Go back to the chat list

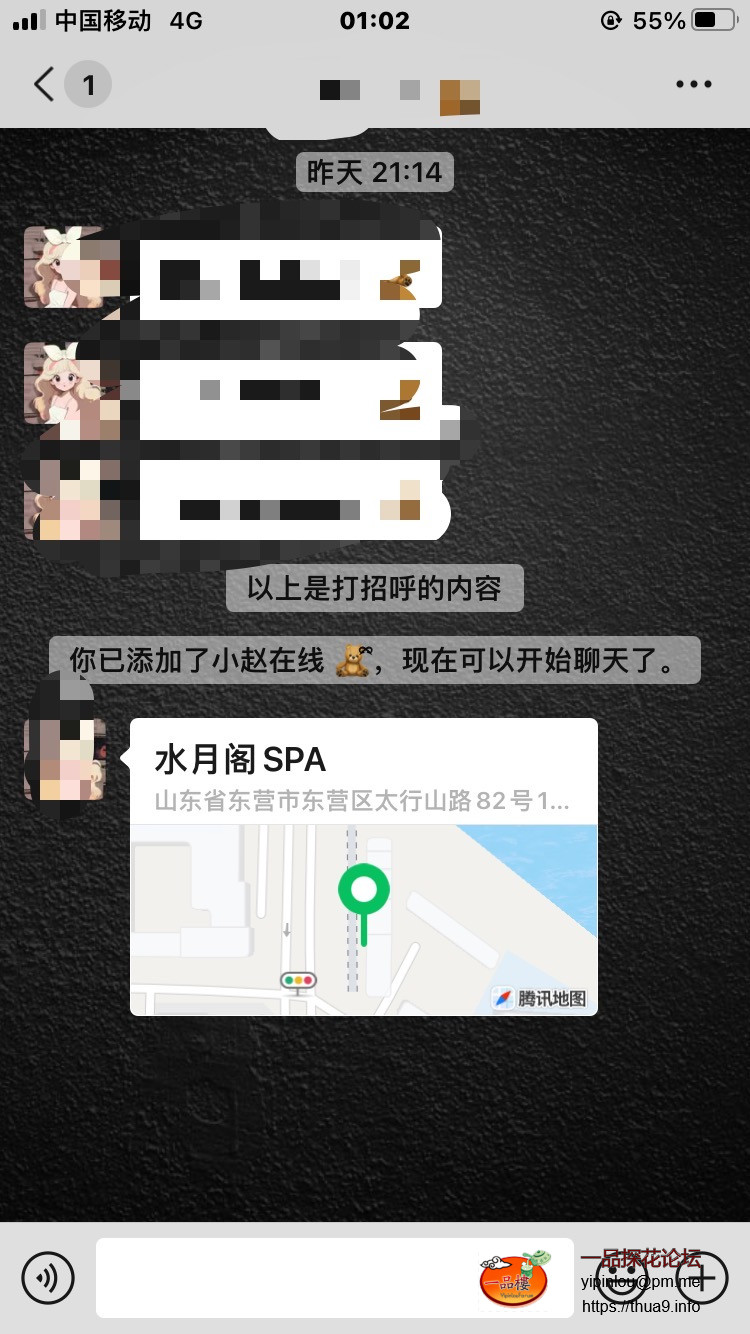click(x=44, y=85)
